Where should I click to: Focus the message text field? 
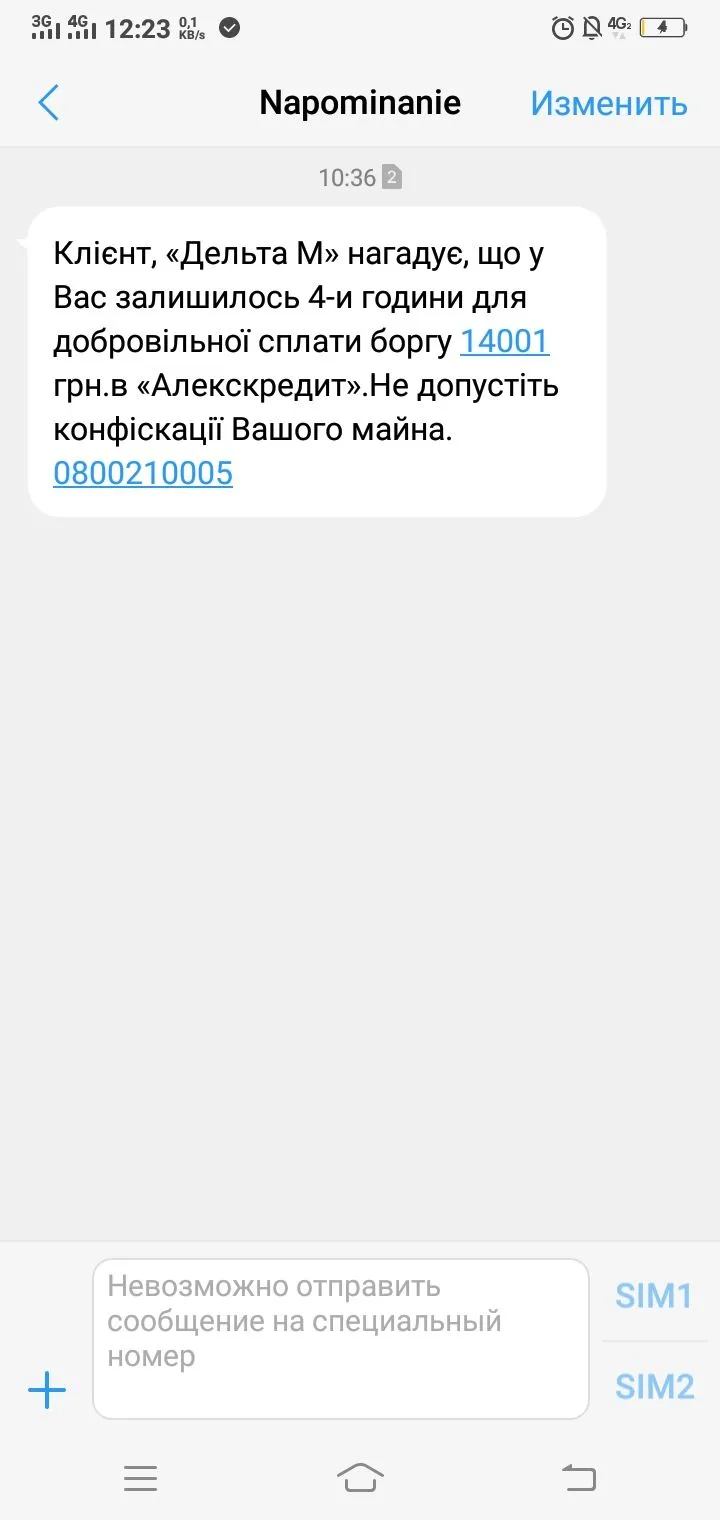pyautogui.click(x=340, y=1338)
